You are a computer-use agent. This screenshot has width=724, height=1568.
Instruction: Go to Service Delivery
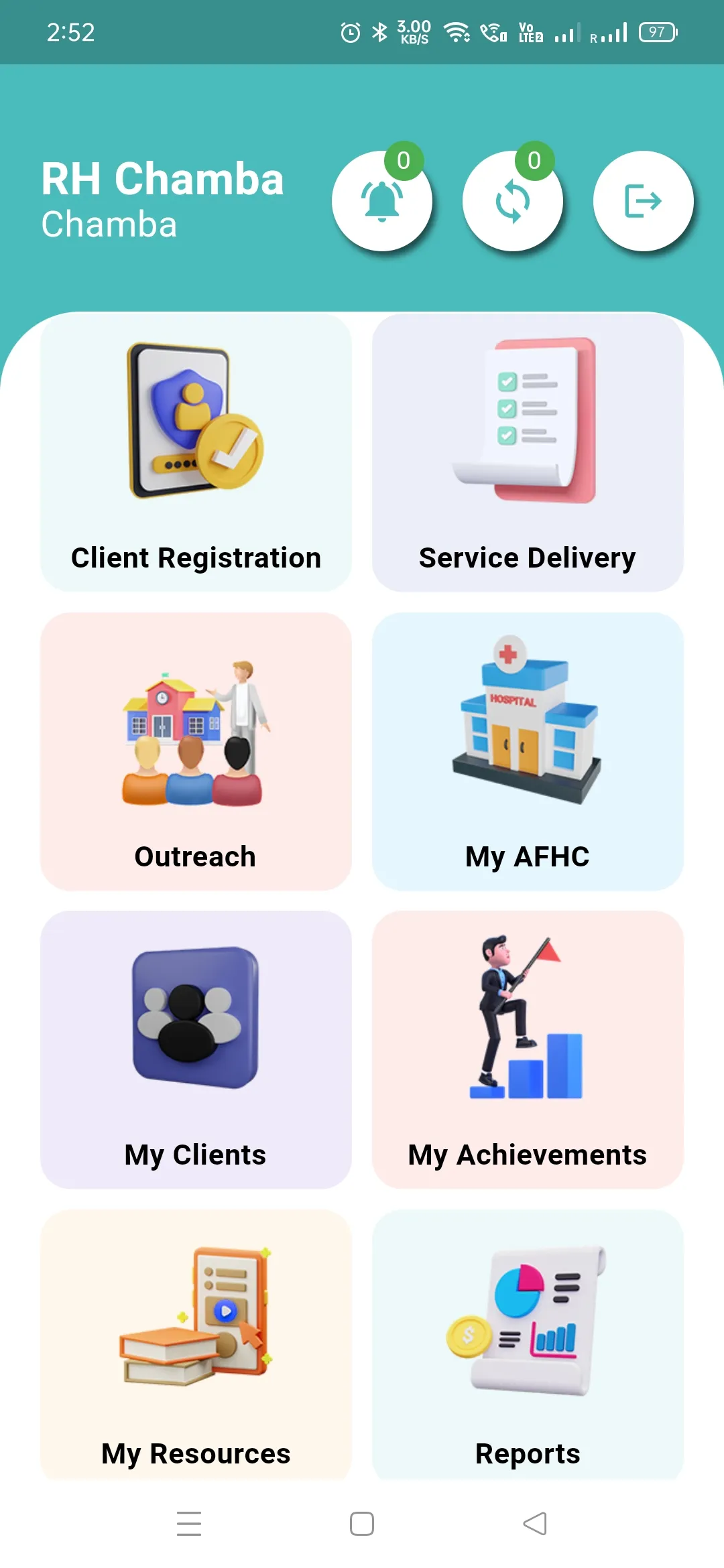point(528,453)
